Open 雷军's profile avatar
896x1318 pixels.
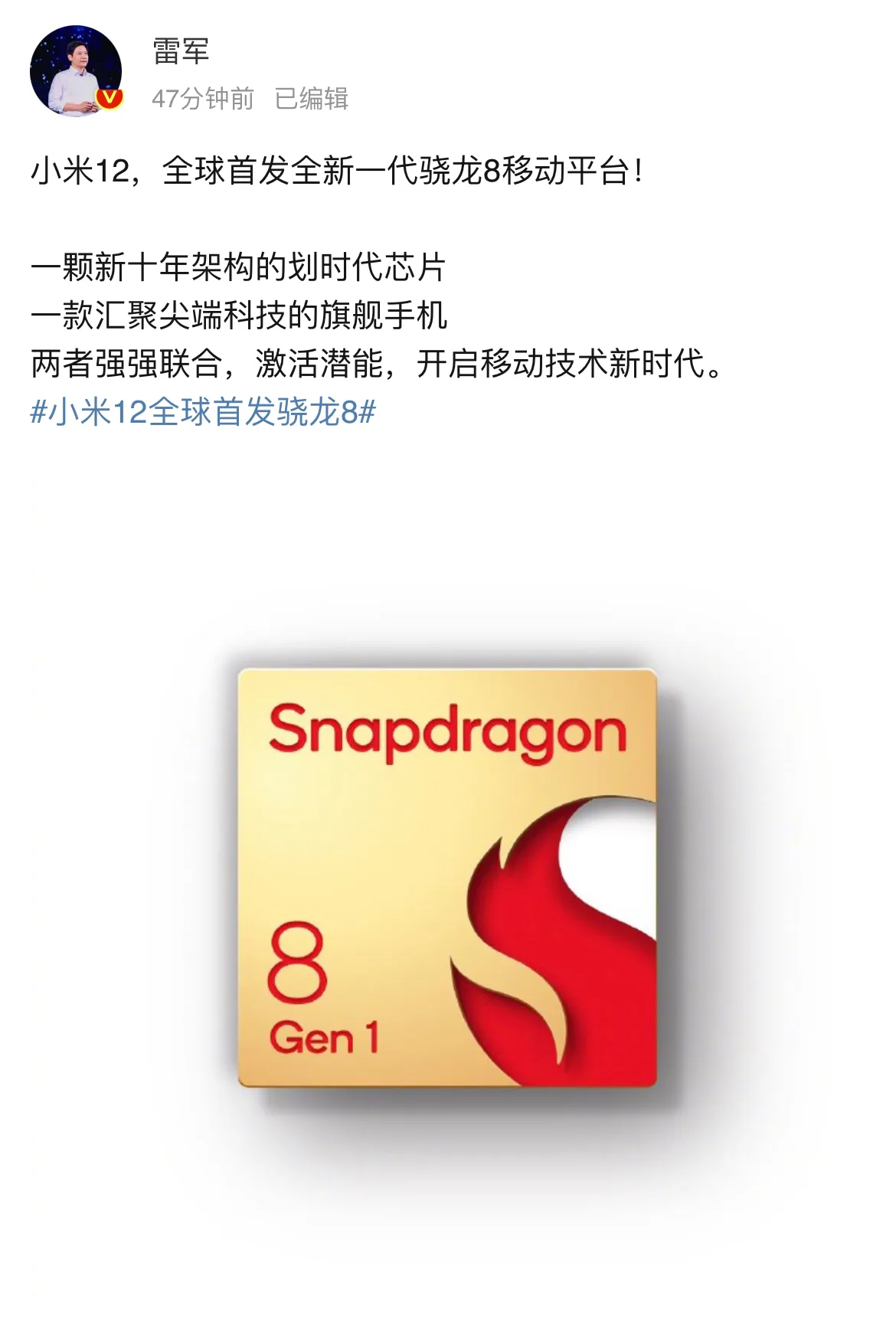tap(75, 71)
